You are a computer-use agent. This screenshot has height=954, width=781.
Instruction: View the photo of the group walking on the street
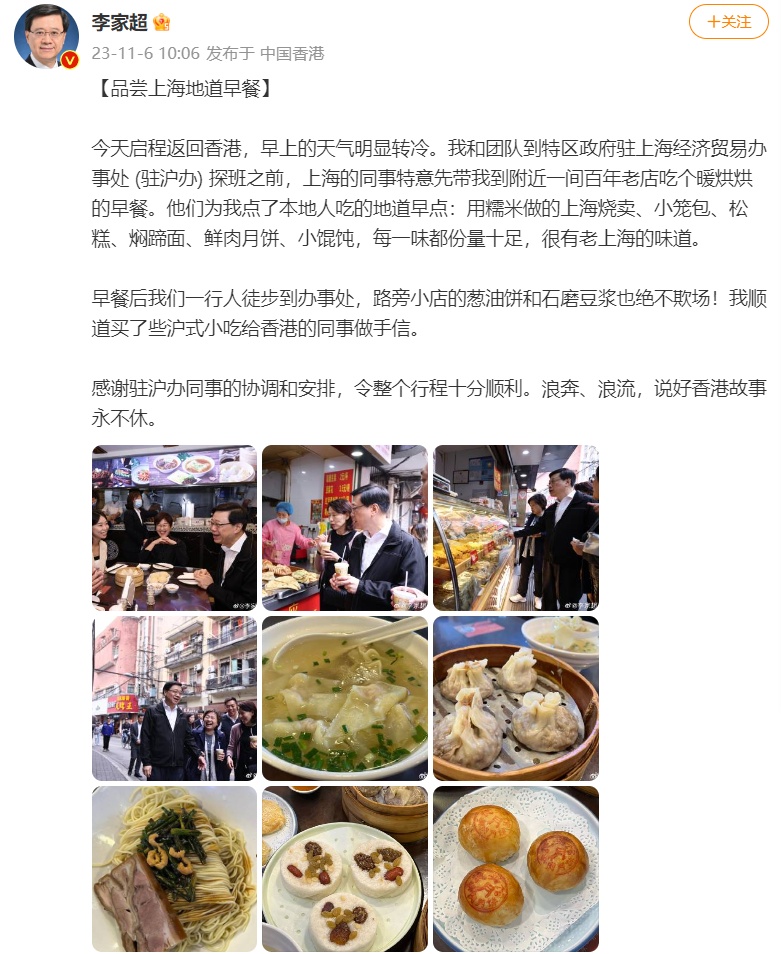click(175, 698)
